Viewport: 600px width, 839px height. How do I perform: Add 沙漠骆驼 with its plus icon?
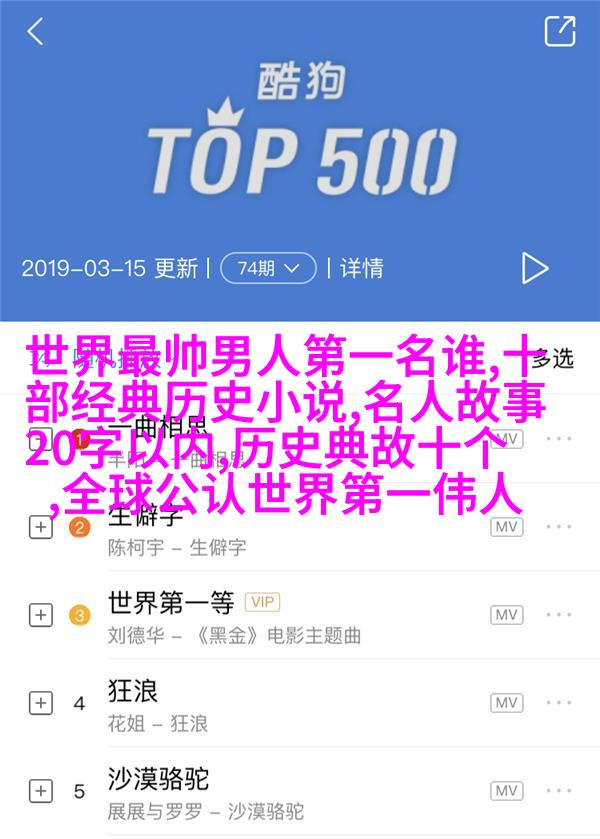coord(40,790)
